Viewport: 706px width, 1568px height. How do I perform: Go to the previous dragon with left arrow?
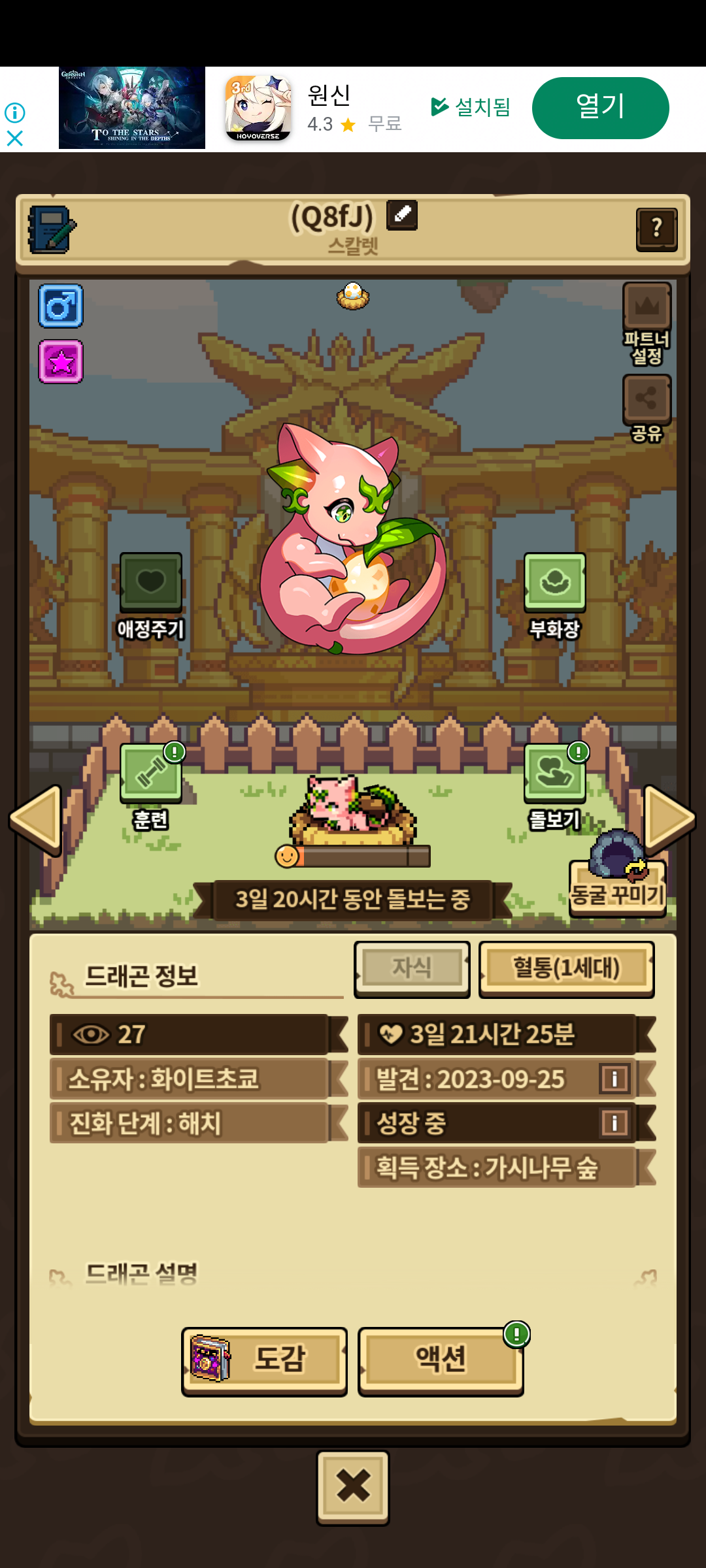tap(36, 820)
